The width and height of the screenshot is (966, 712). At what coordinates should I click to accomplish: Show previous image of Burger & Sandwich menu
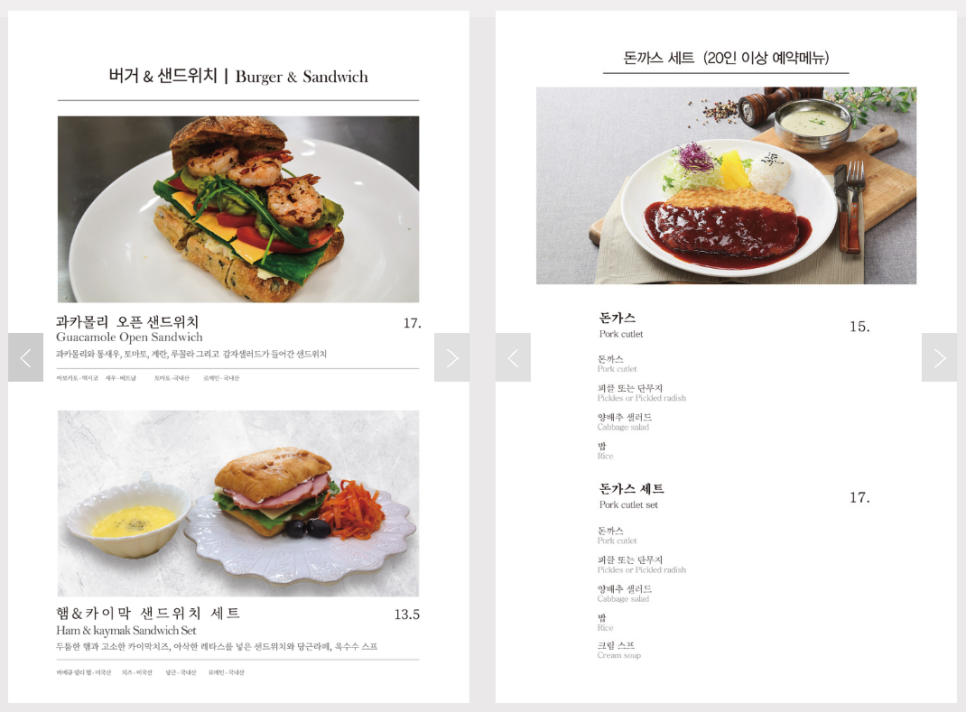(x=25, y=357)
